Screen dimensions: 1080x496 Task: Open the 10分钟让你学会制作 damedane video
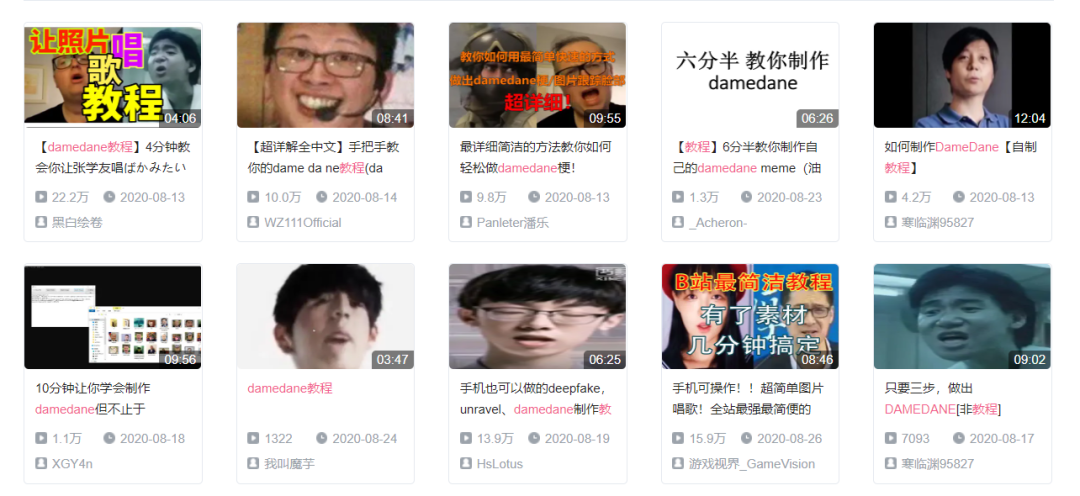tap(112, 317)
